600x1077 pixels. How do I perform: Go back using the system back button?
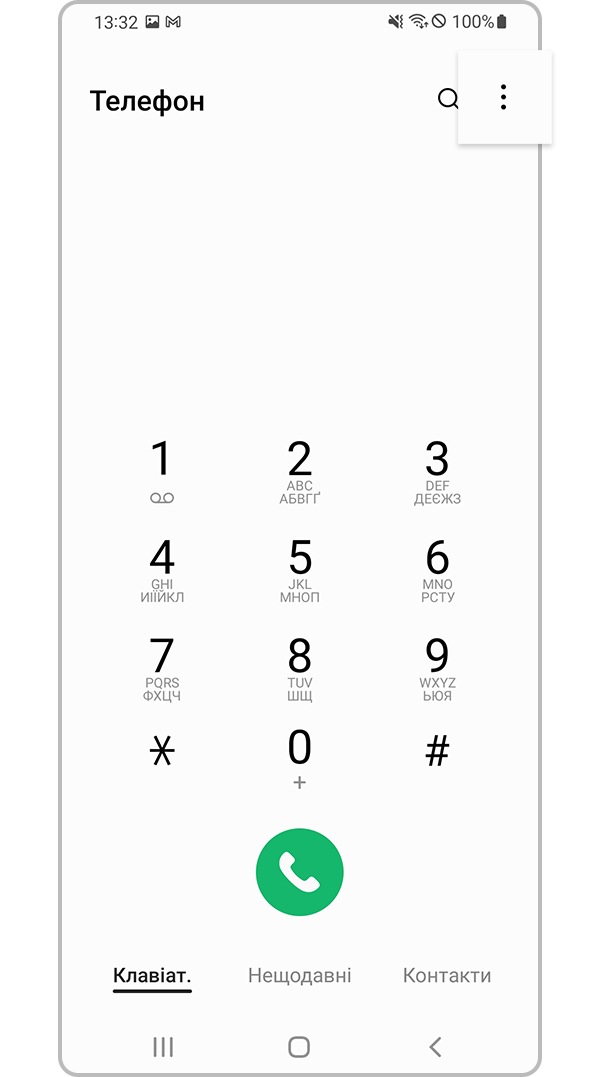(435, 1047)
